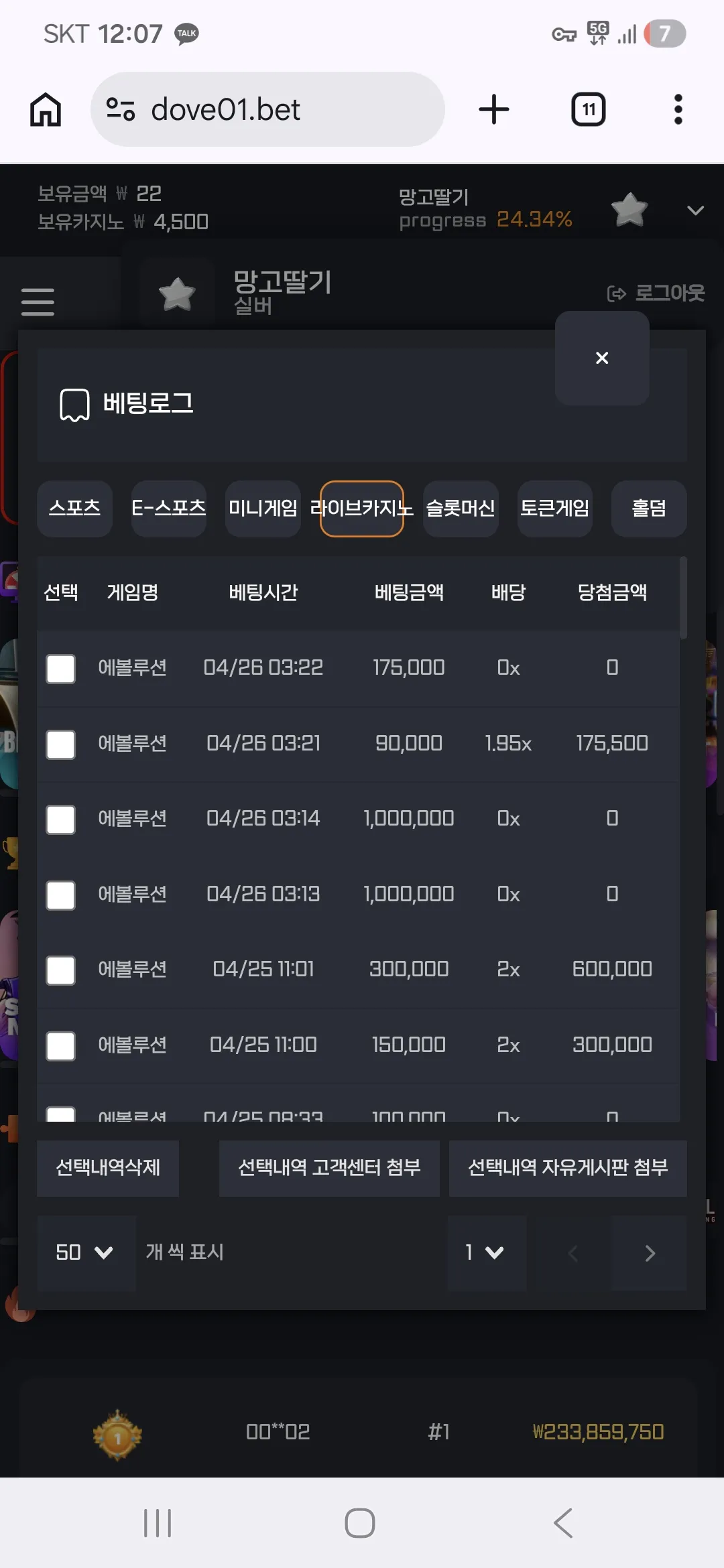Select the 04/26 03:21 bet row checkbox
Screen dimensions: 724x1568
(60, 744)
